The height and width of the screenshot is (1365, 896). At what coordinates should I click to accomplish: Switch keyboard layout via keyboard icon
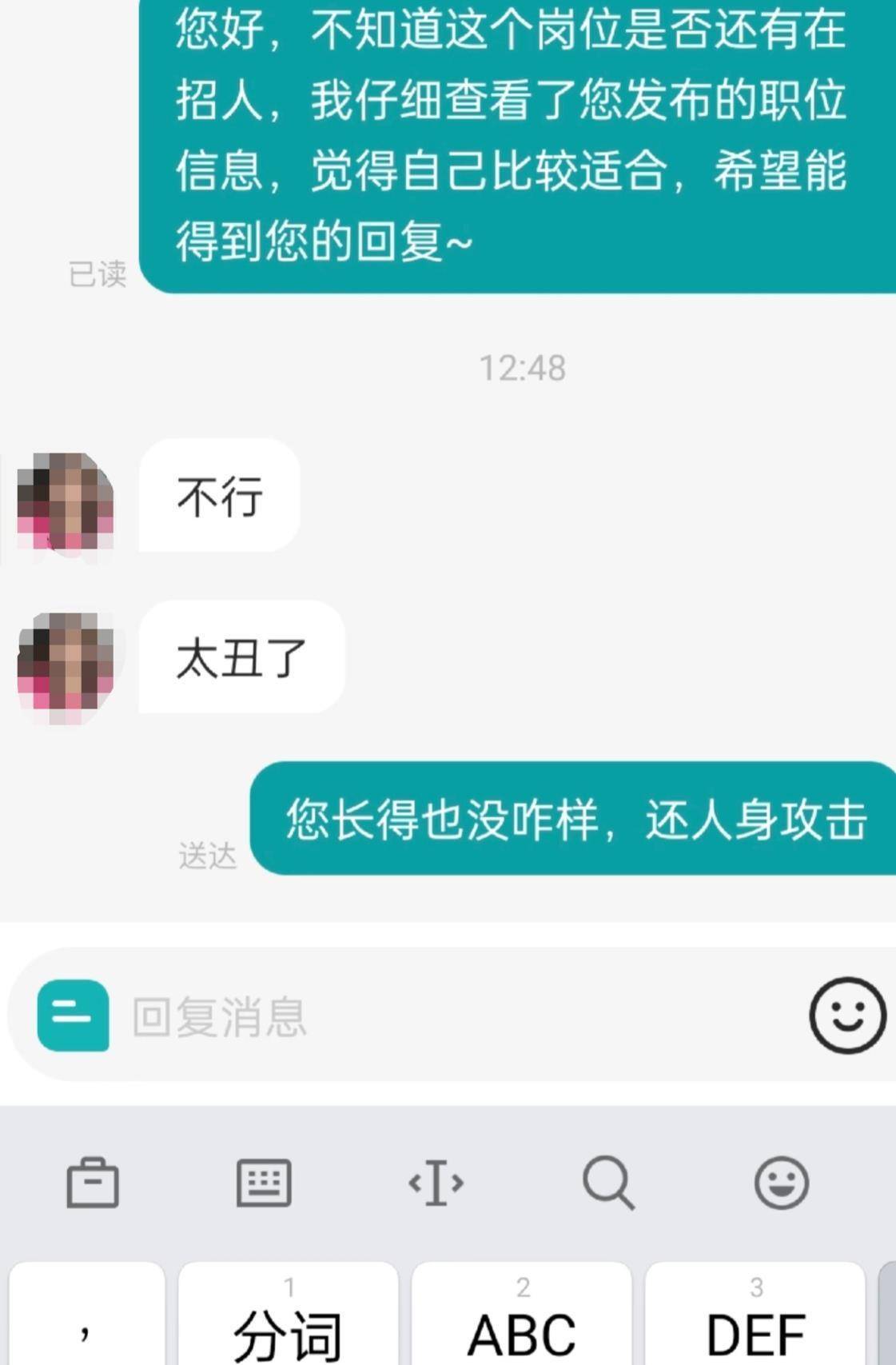pos(264,1182)
